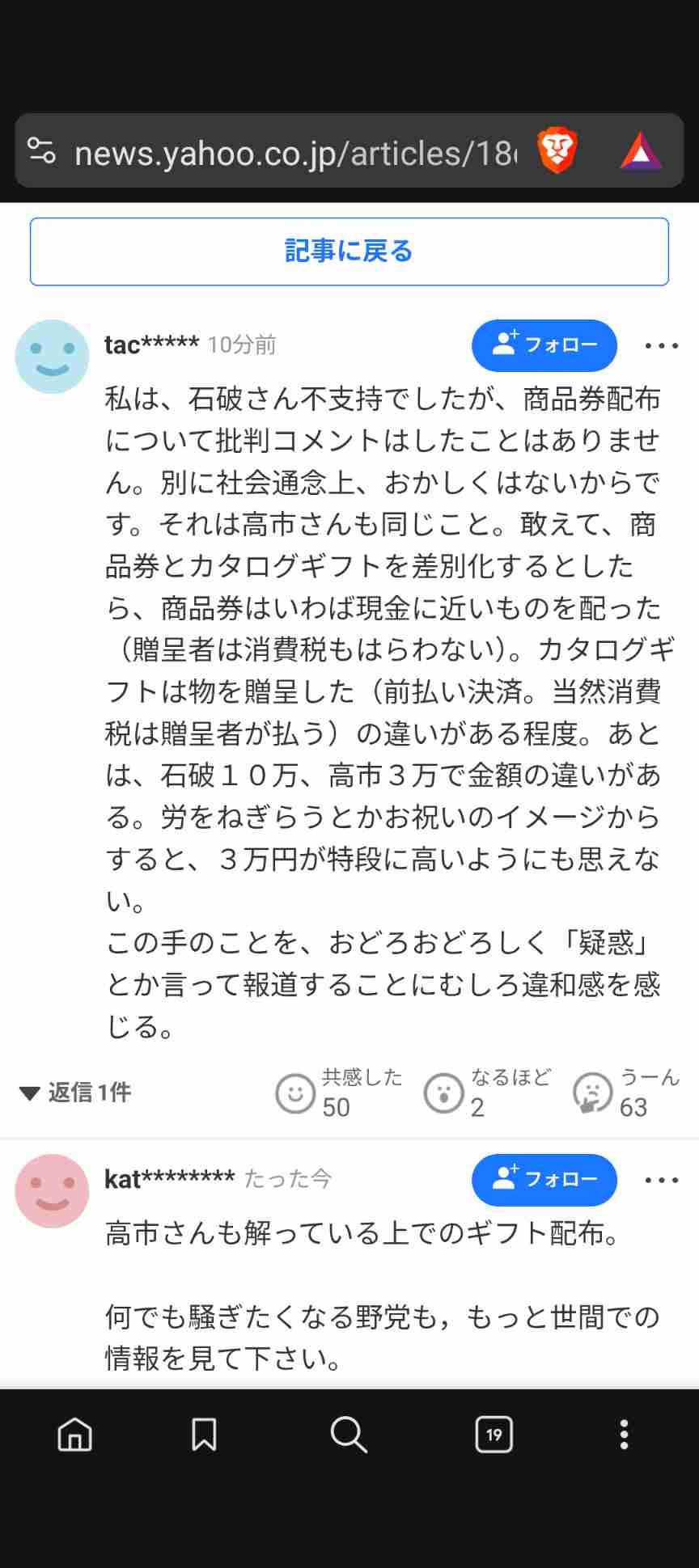Go to browser home page

click(75, 1435)
